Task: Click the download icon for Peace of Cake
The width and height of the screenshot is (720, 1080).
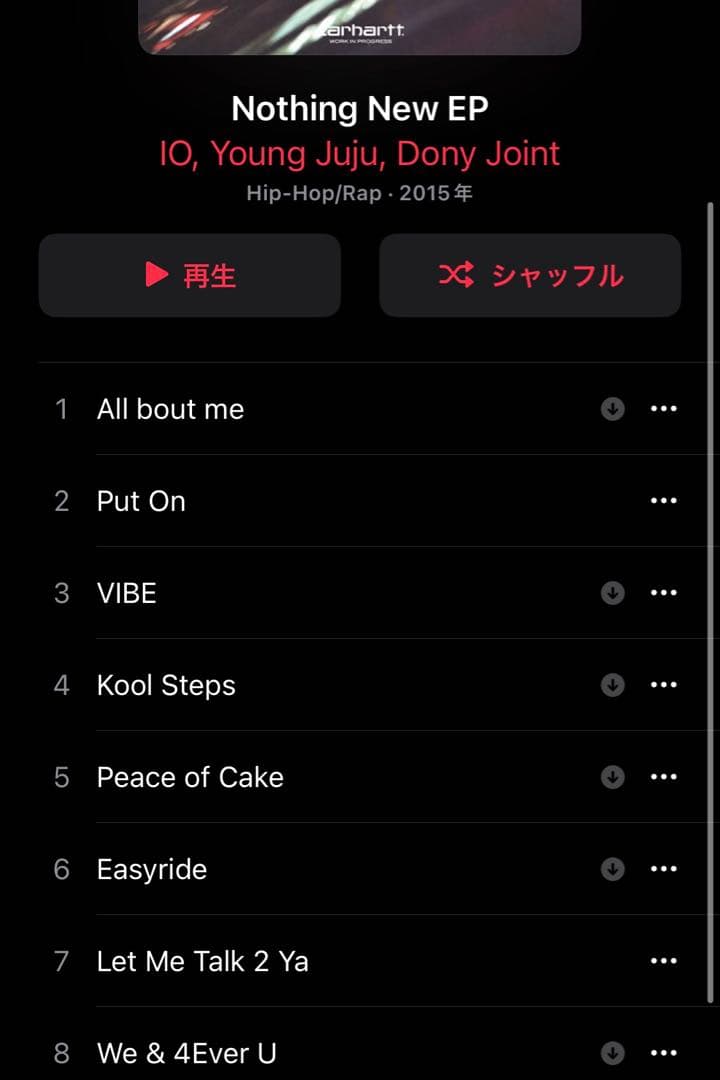Action: (x=613, y=776)
